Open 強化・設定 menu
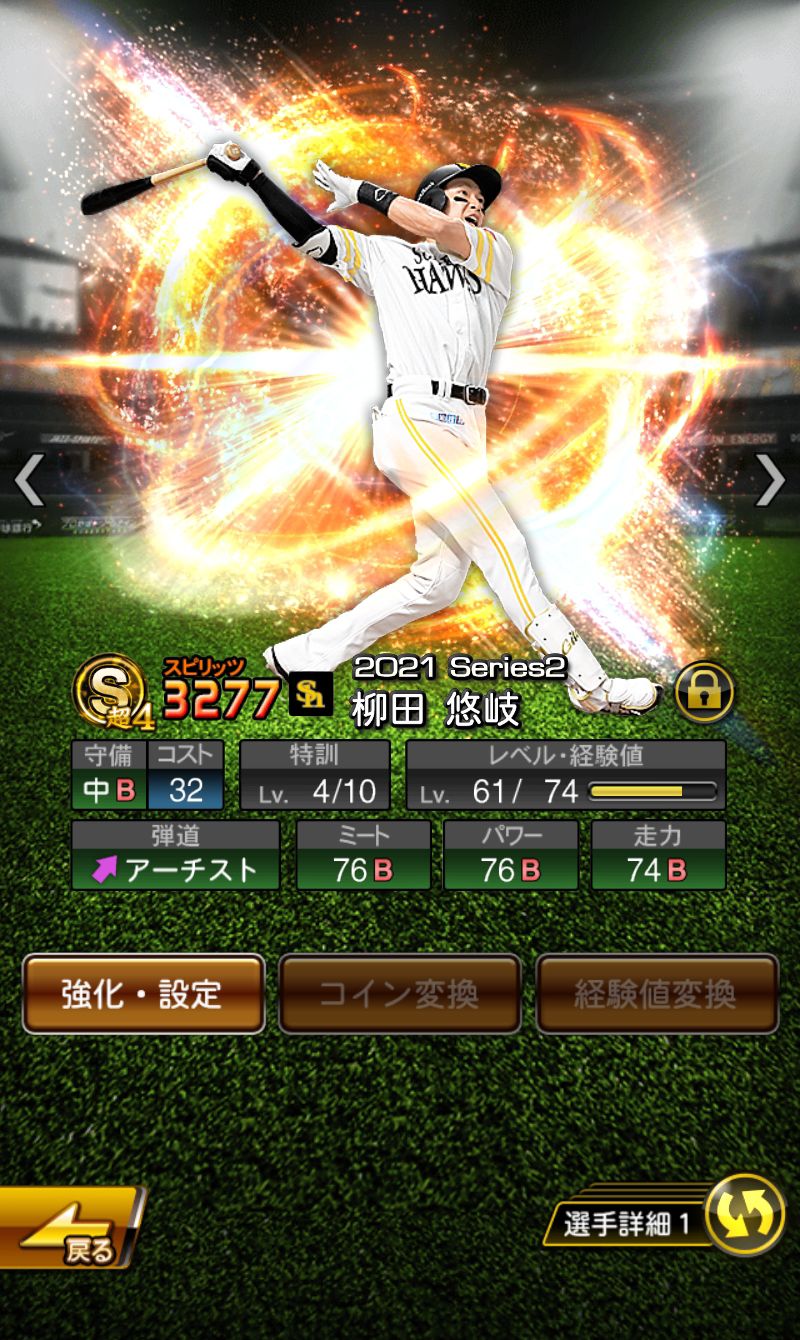Screen dimensions: 800x1340 [x=144, y=994]
